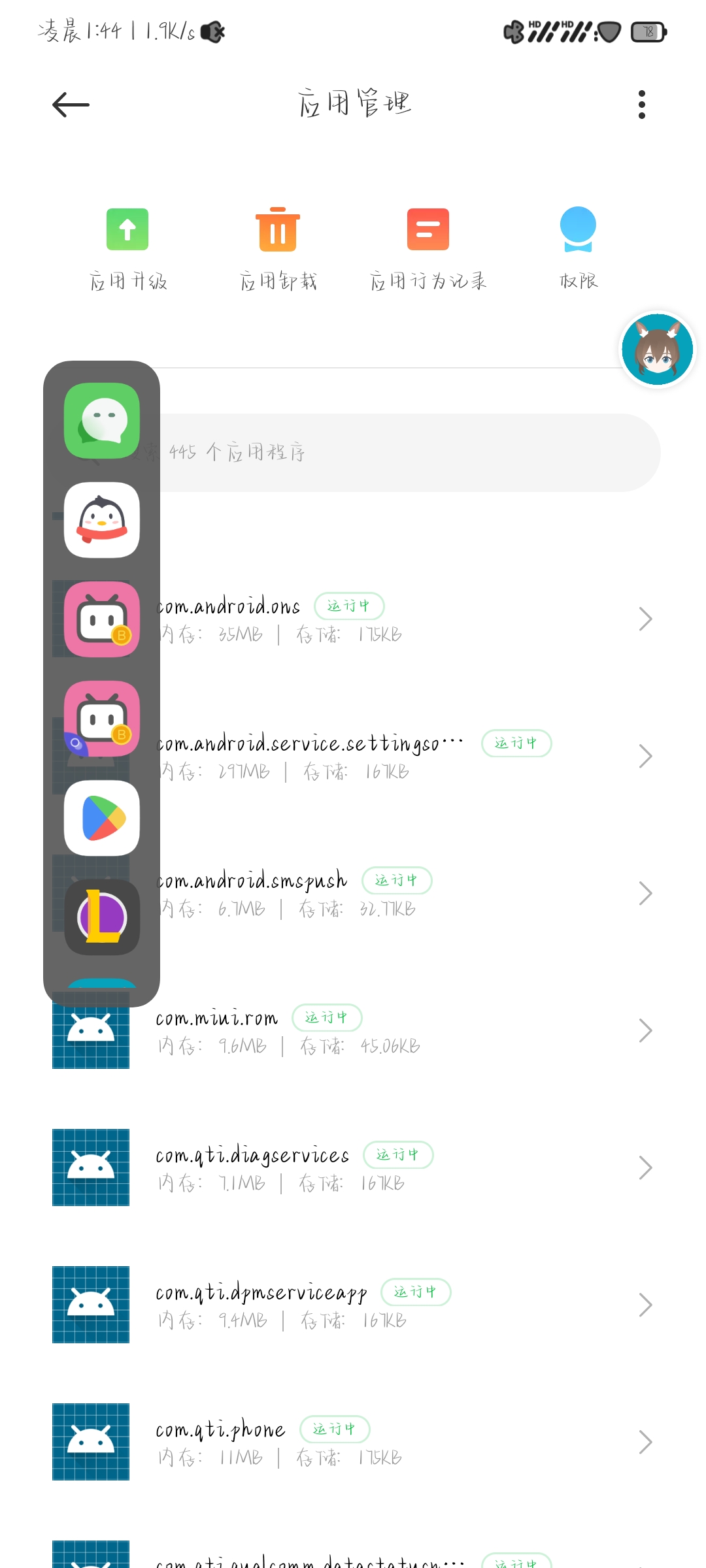This screenshot has width=706, height=1568.
Task: Launch QQ penguin app from the sidebar
Action: [x=102, y=520]
